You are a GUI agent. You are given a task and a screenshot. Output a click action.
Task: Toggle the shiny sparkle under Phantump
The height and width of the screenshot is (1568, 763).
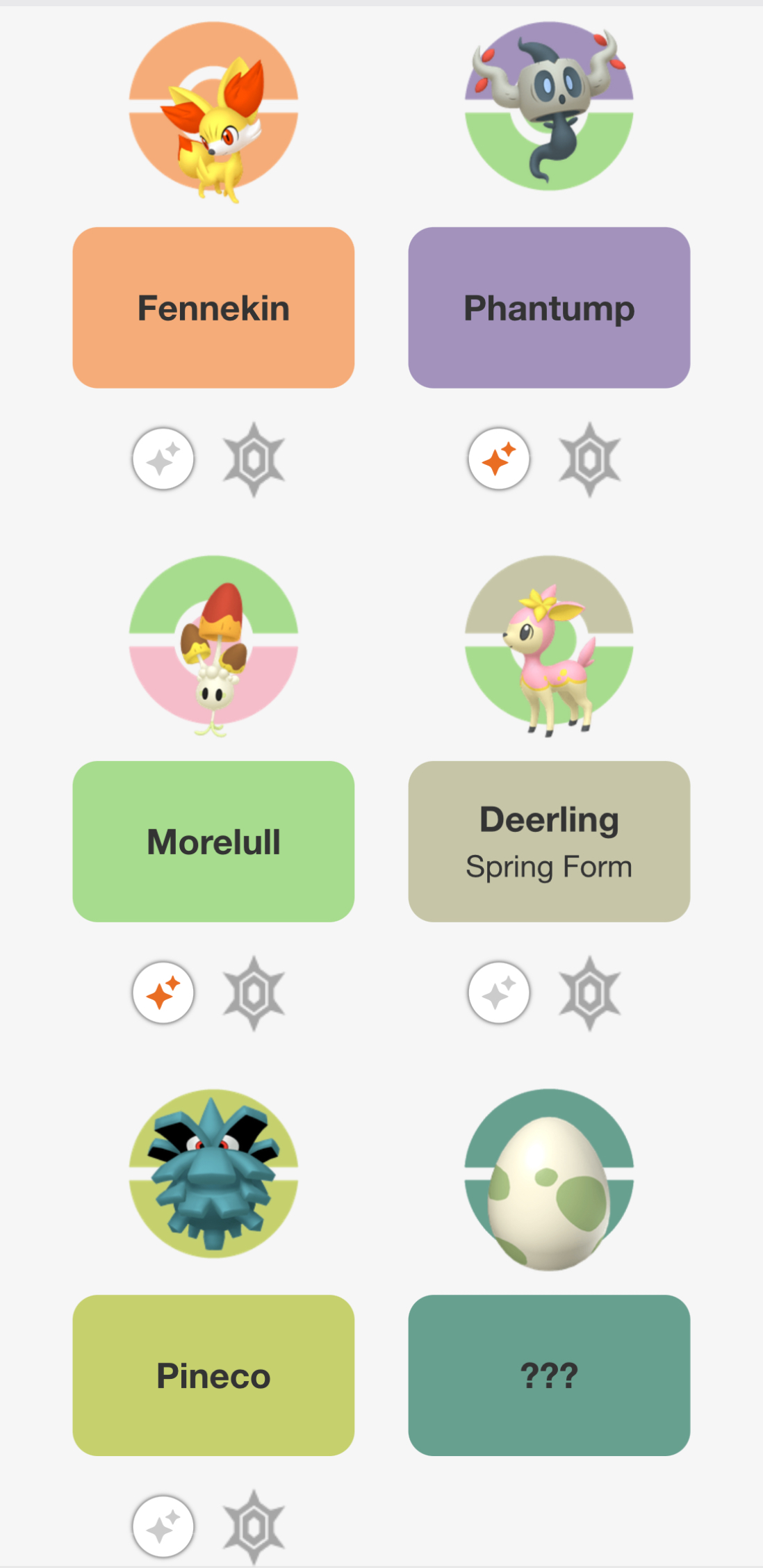click(x=499, y=459)
